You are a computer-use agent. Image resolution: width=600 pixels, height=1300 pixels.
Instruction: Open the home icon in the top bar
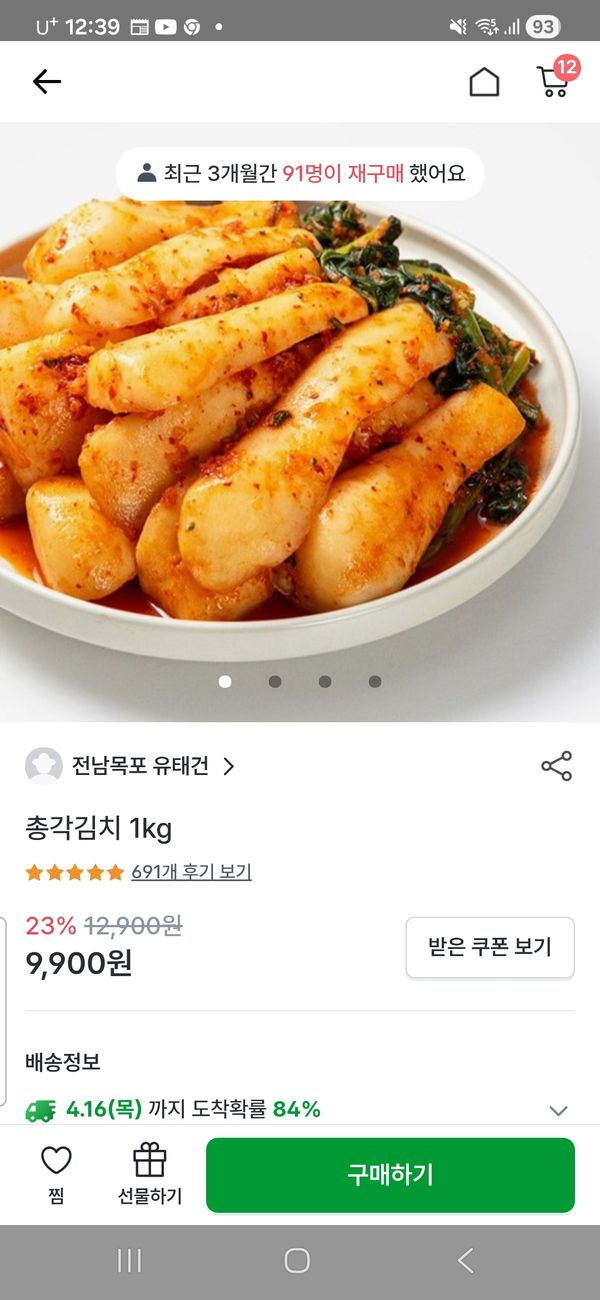[484, 82]
